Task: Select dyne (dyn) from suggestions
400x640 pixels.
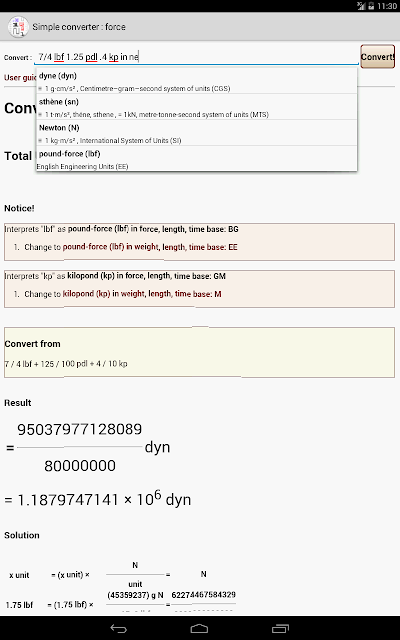Action: click(196, 81)
